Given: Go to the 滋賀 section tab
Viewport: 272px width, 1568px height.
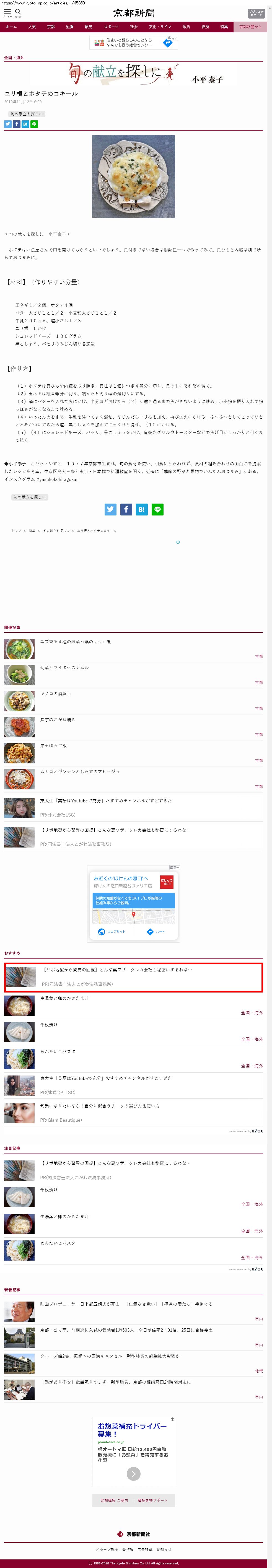Looking at the screenshot, I should (x=69, y=27).
